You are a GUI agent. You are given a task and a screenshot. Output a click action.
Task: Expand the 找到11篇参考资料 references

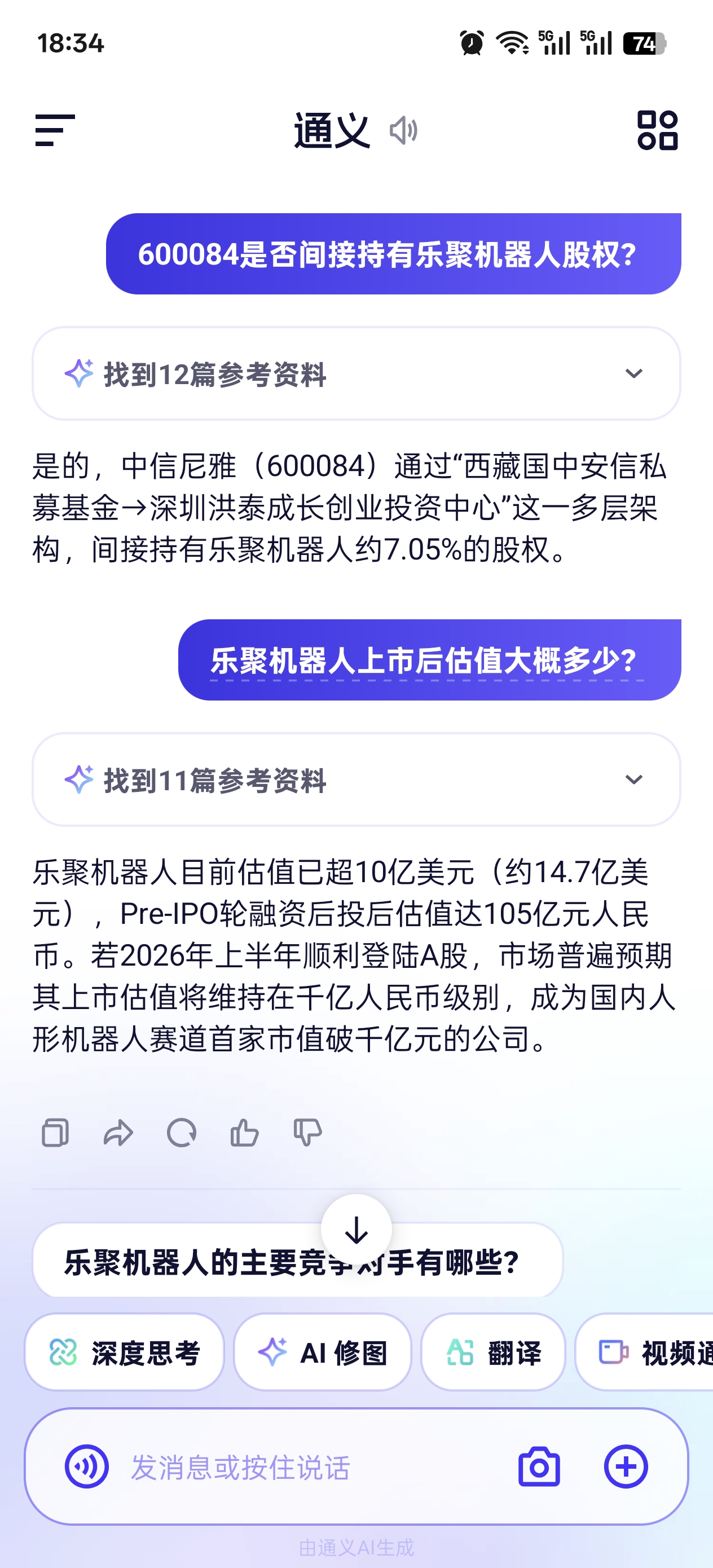(x=634, y=779)
